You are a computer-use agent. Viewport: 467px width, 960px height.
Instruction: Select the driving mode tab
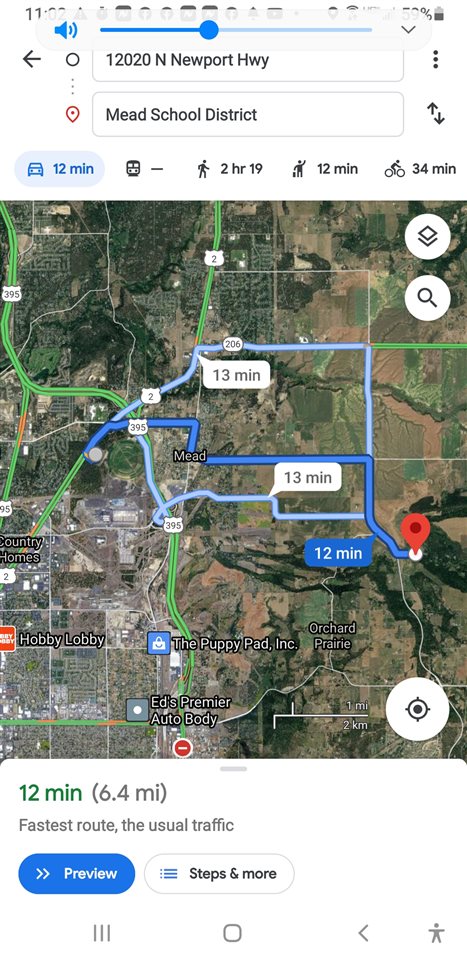59,169
